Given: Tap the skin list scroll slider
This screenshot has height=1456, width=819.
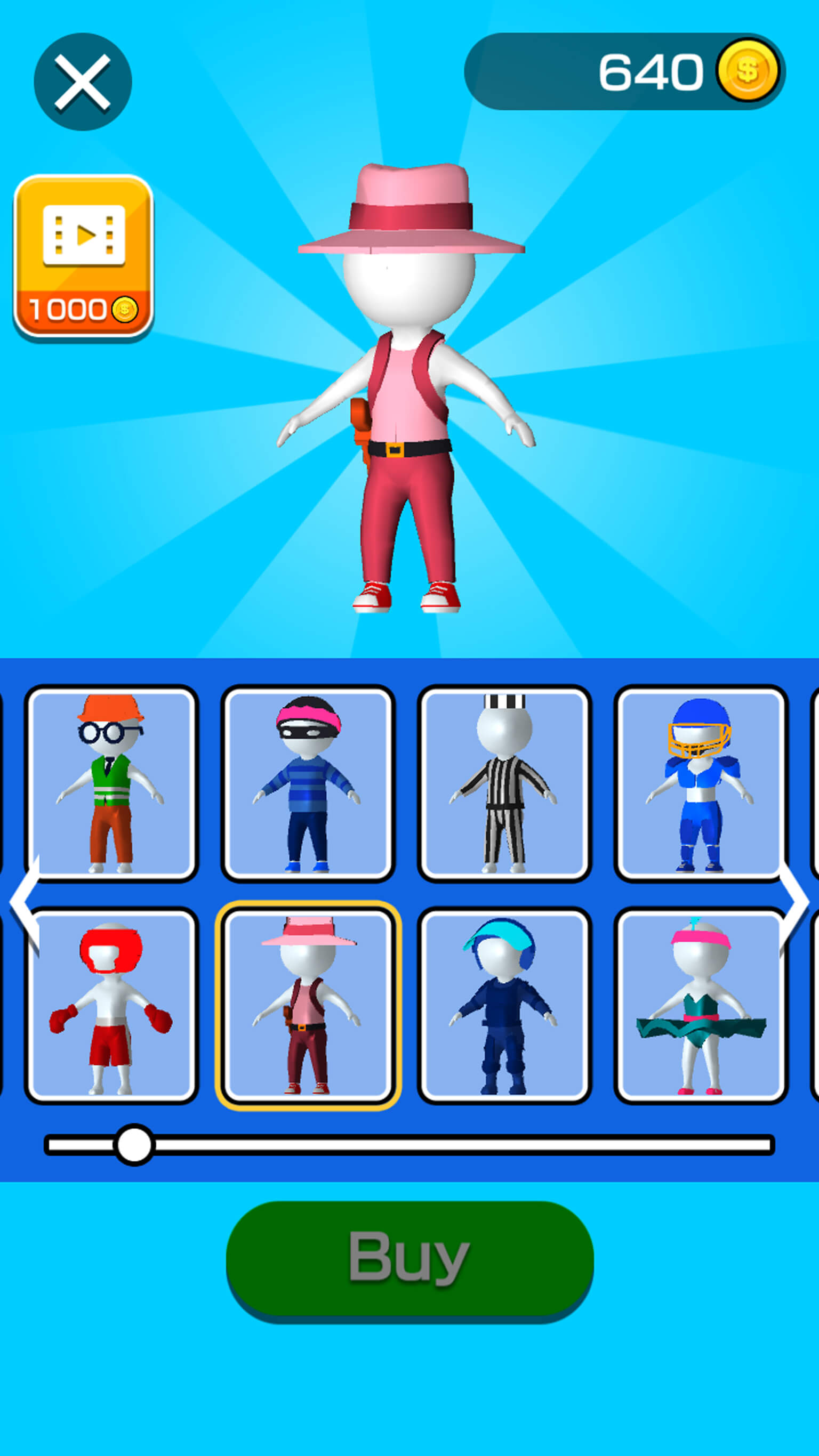Looking at the screenshot, I should tap(134, 1145).
